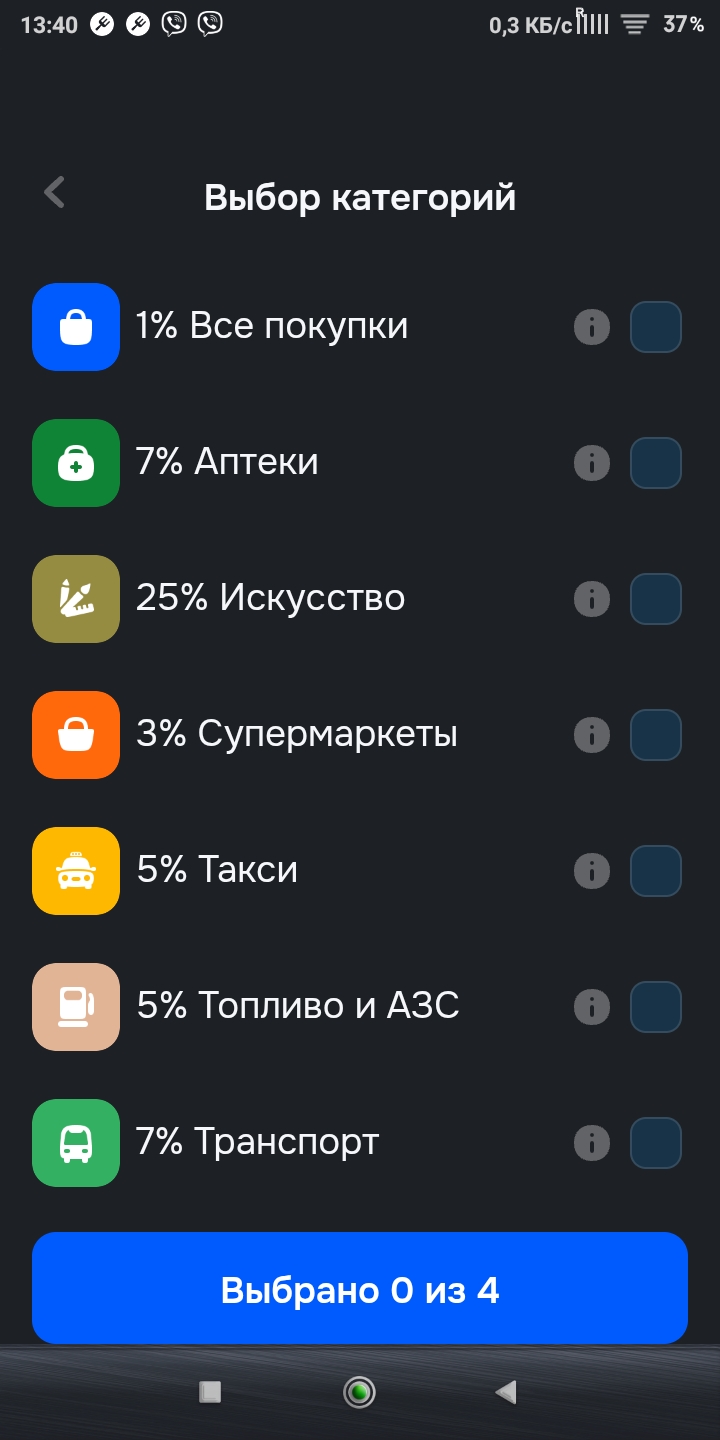Screen dimensions: 720x1440
Task: Open info about 7% Транспорт
Action: [x=592, y=1143]
